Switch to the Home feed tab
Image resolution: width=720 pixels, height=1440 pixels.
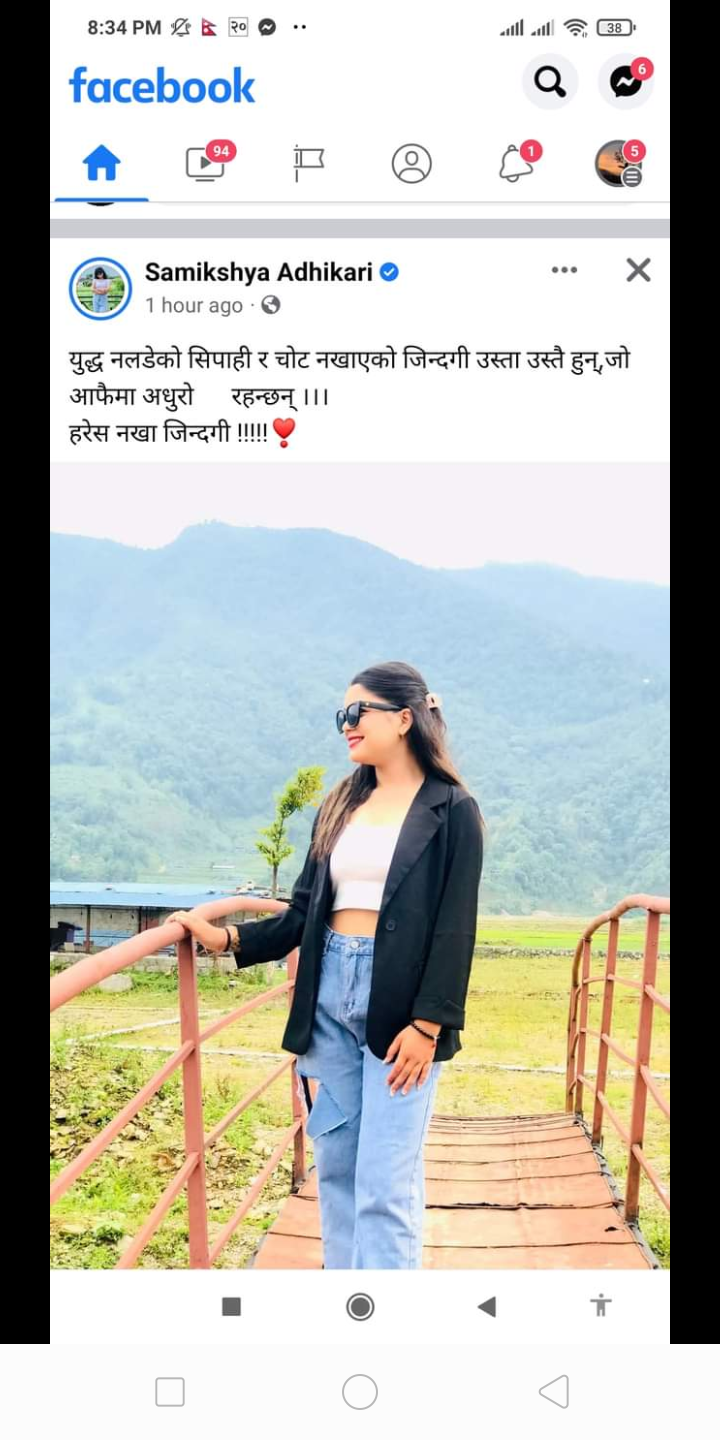(101, 163)
